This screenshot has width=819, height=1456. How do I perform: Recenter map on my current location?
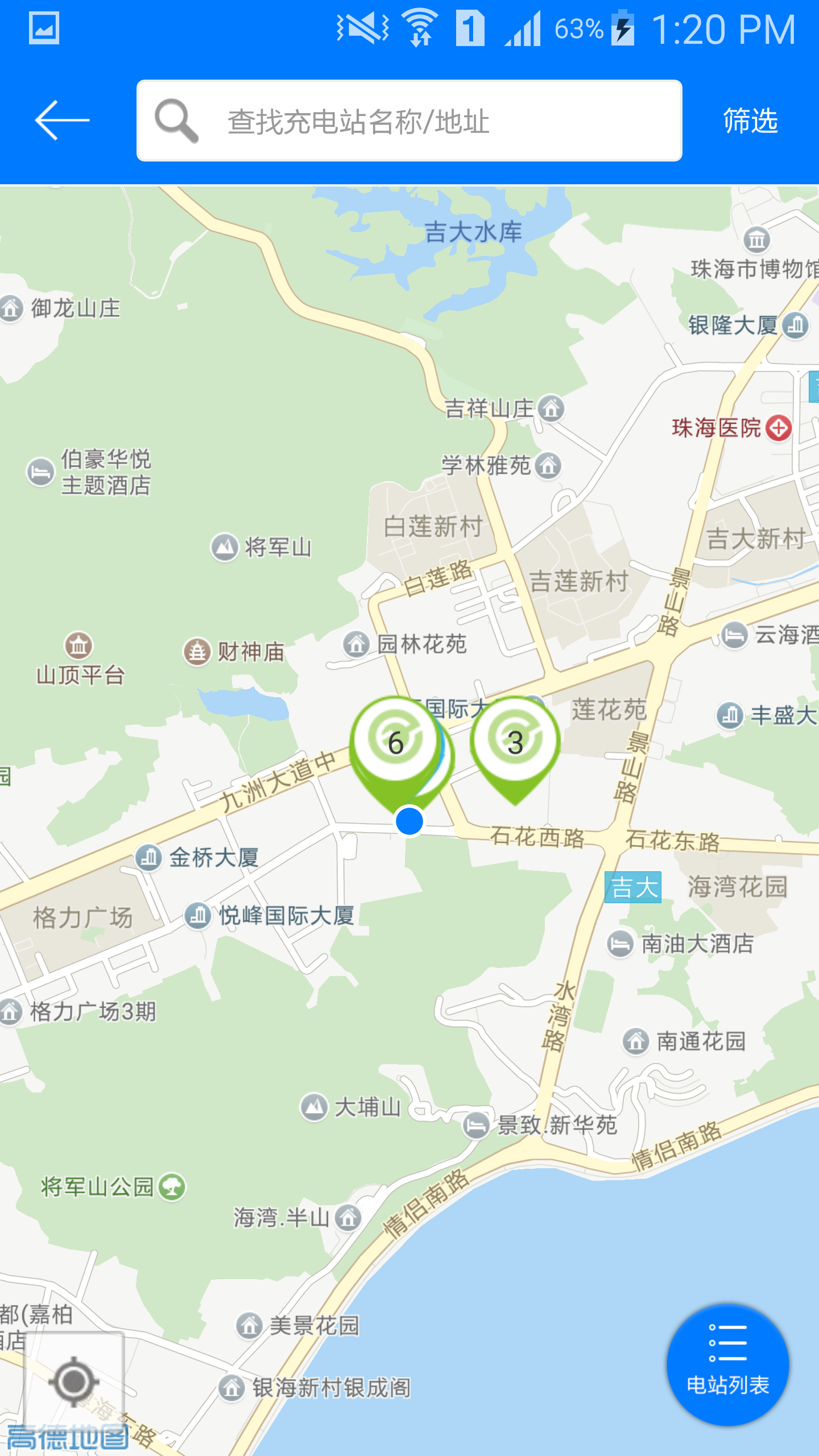click(73, 1381)
